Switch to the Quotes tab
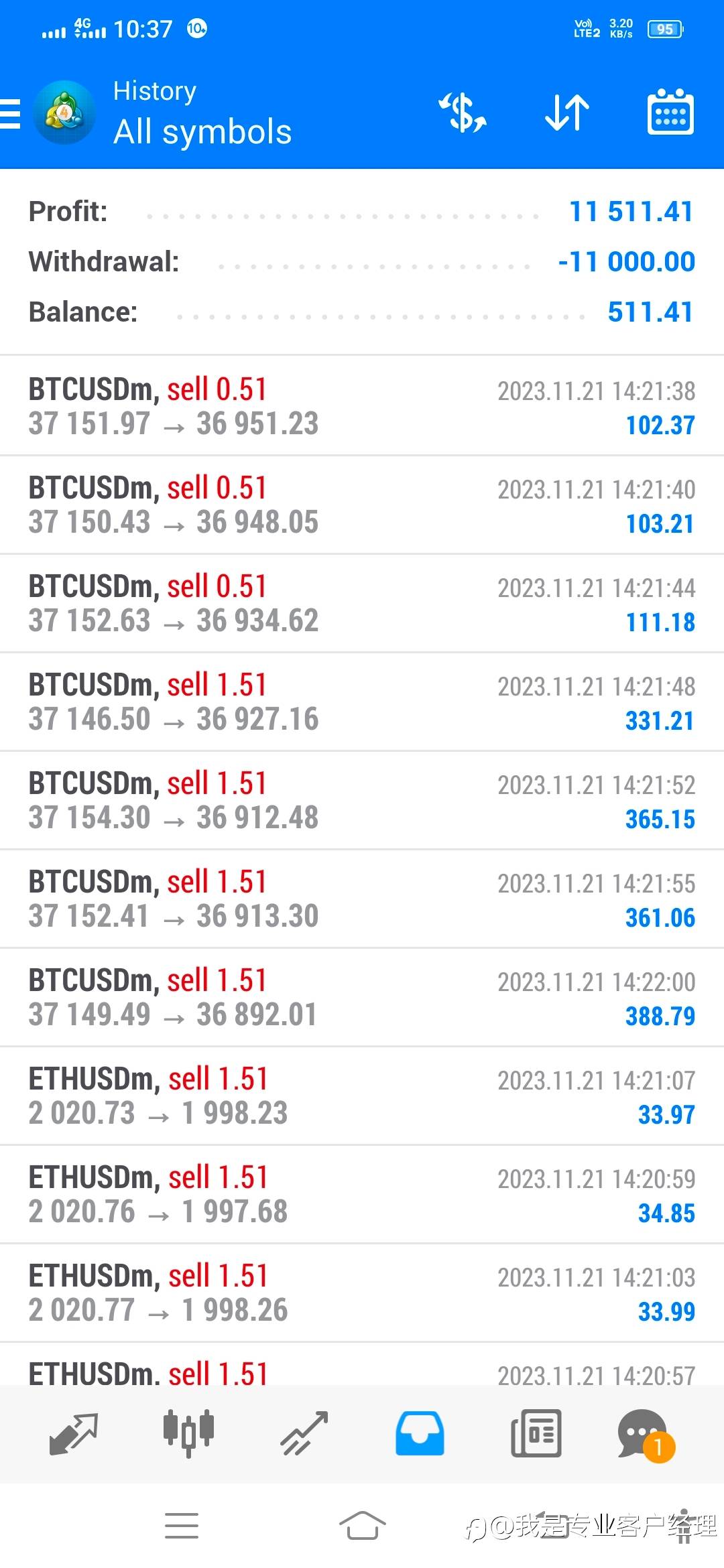 [74, 1434]
